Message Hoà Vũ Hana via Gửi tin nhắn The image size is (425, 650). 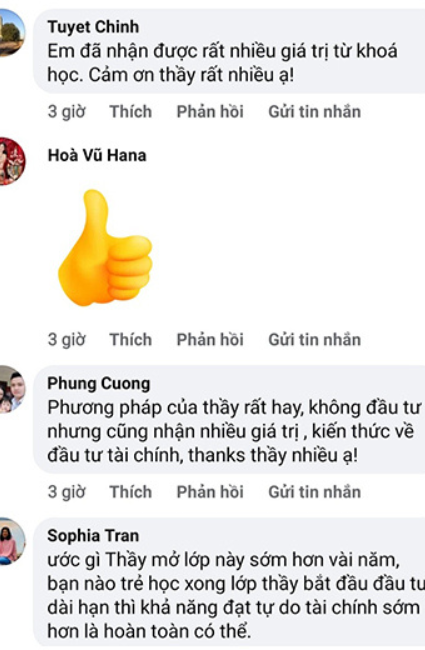pyautogui.click(x=314, y=340)
